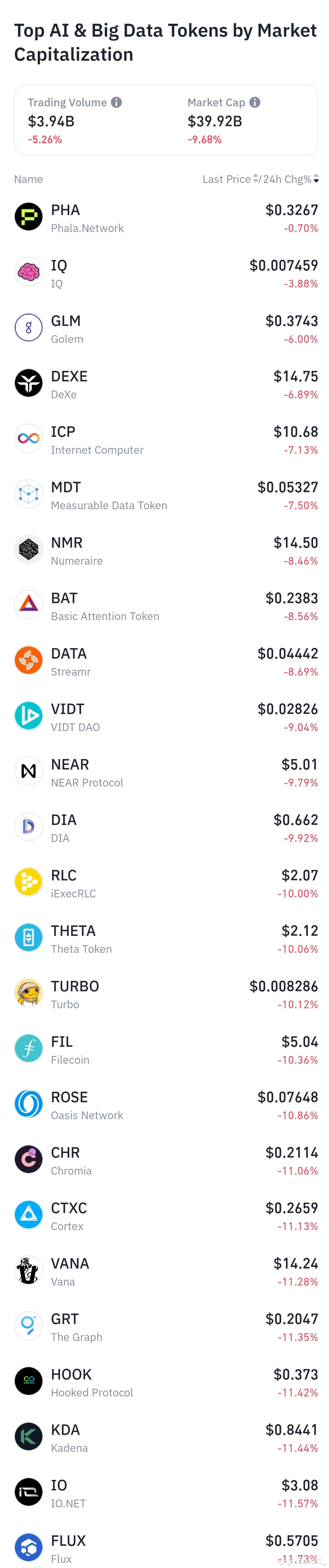
Task: Open the THETA Theta Token row
Action: click(x=165, y=939)
